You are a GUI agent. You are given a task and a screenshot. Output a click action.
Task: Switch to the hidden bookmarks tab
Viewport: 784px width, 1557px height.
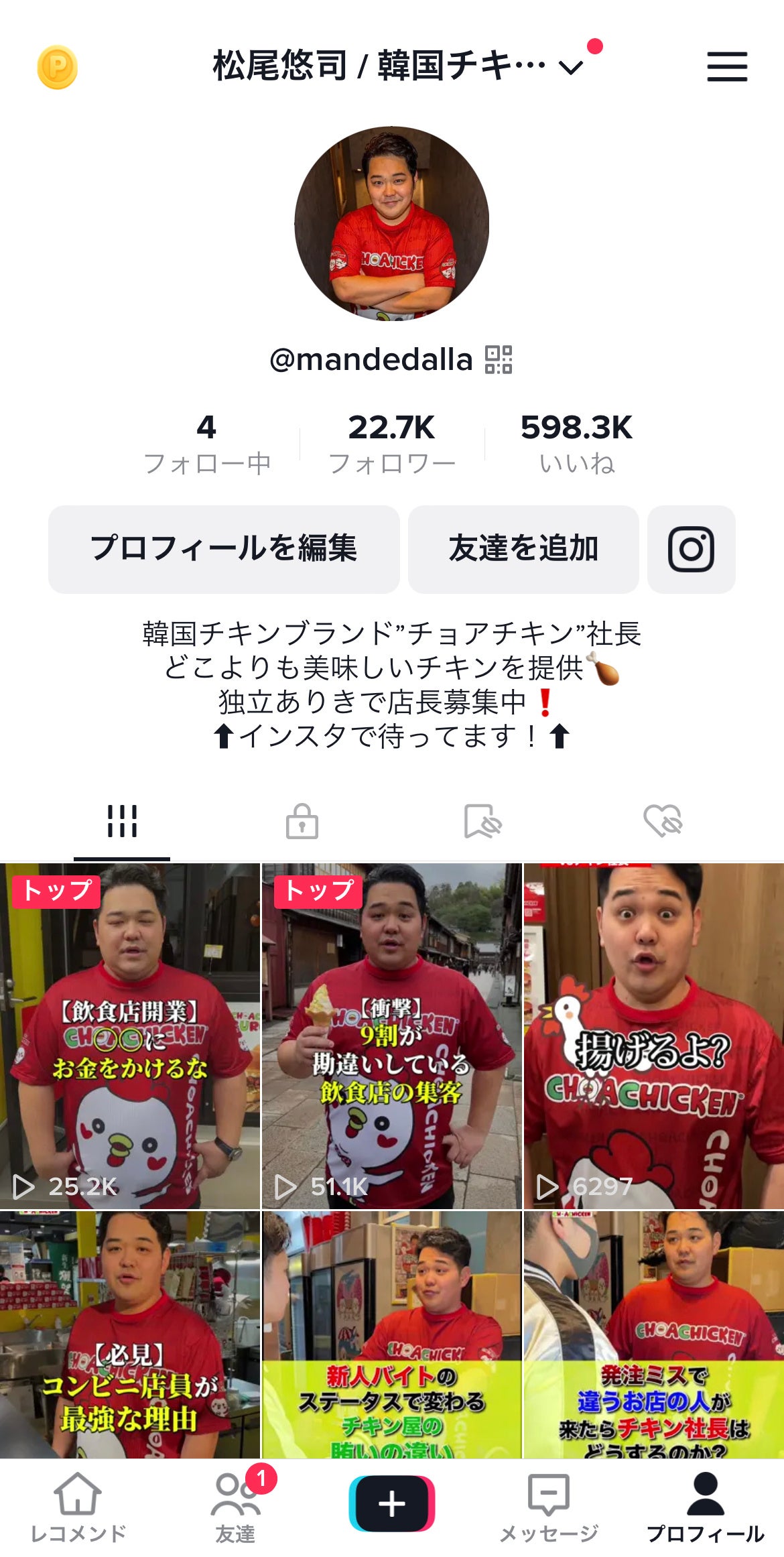coord(482,821)
